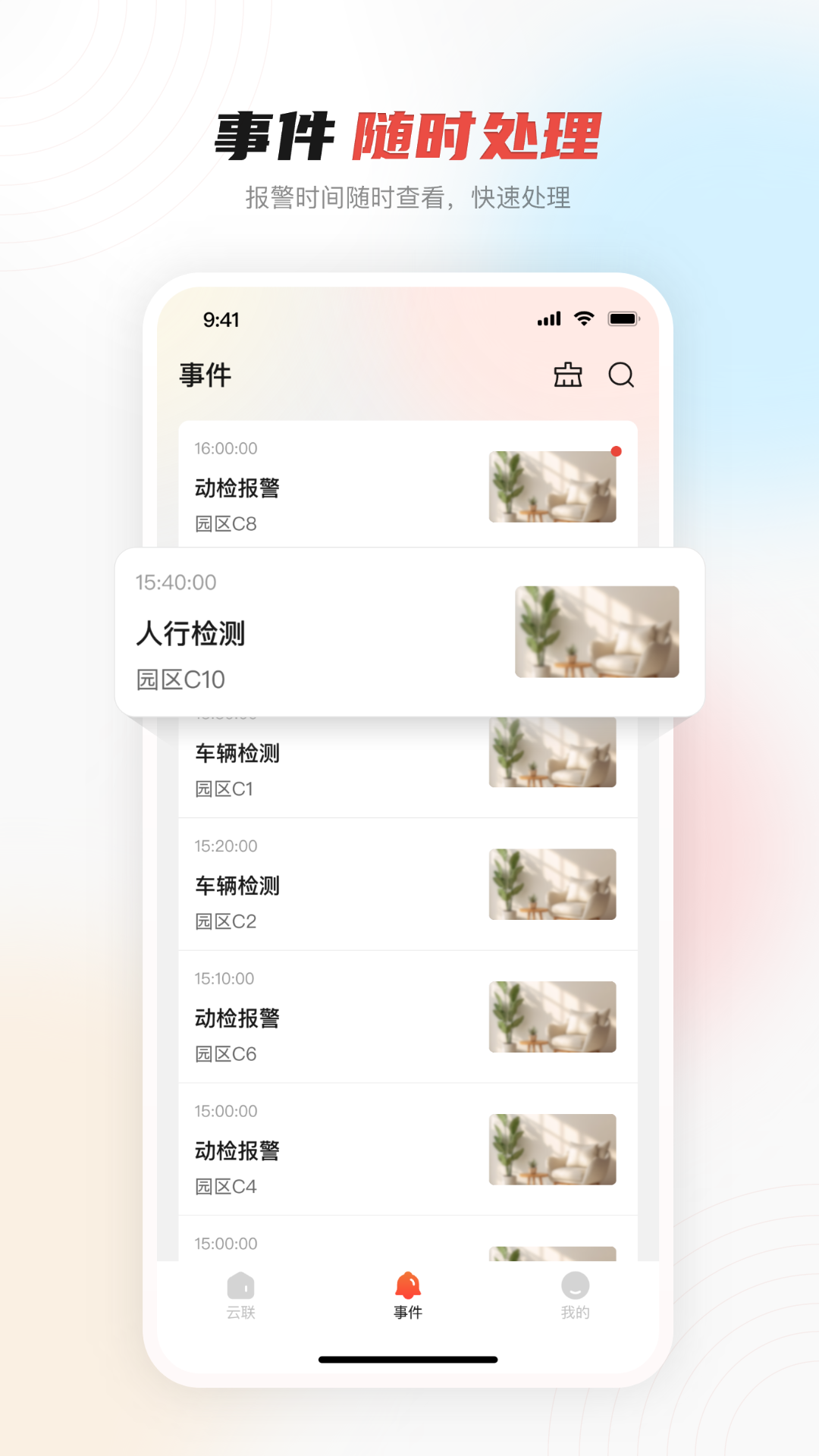Open search with the magnifier icon
Viewport: 819px width, 1456px height.
[x=623, y=375]
